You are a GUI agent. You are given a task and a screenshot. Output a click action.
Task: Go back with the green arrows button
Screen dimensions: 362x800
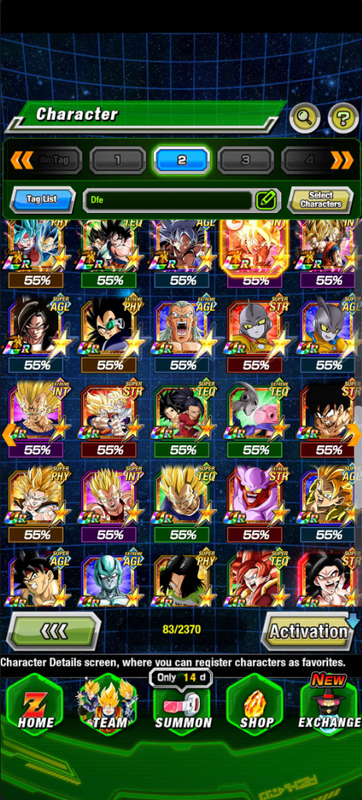pyautogui.click(x=54, y=631)
